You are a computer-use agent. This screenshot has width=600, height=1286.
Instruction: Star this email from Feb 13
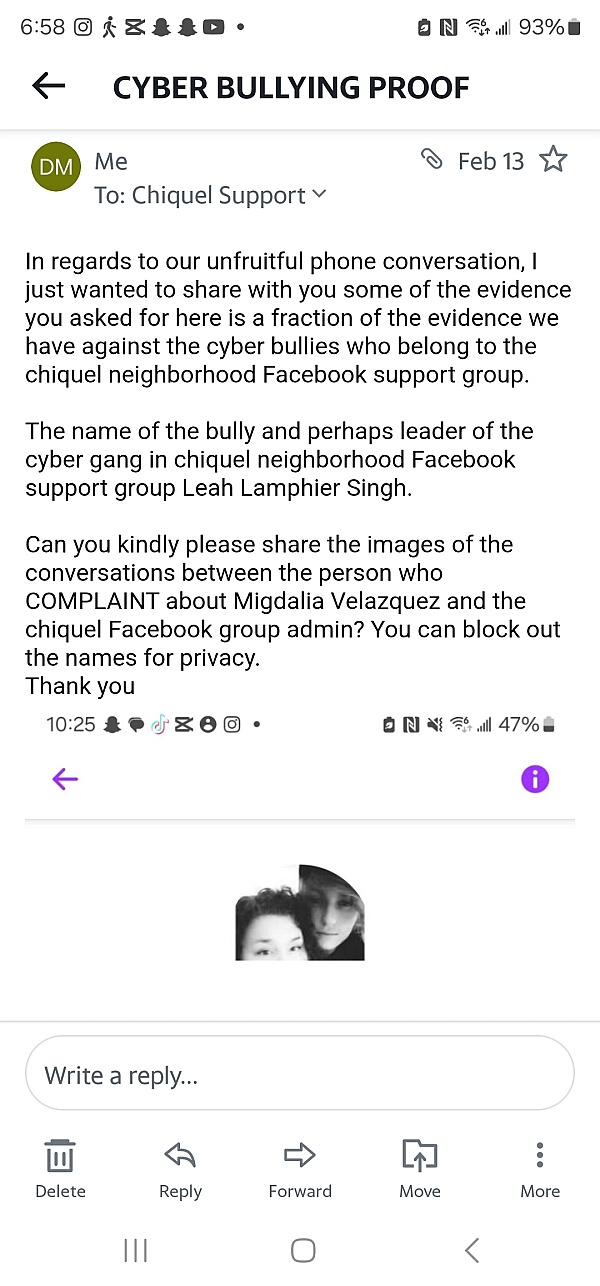(x=553, y=160)
